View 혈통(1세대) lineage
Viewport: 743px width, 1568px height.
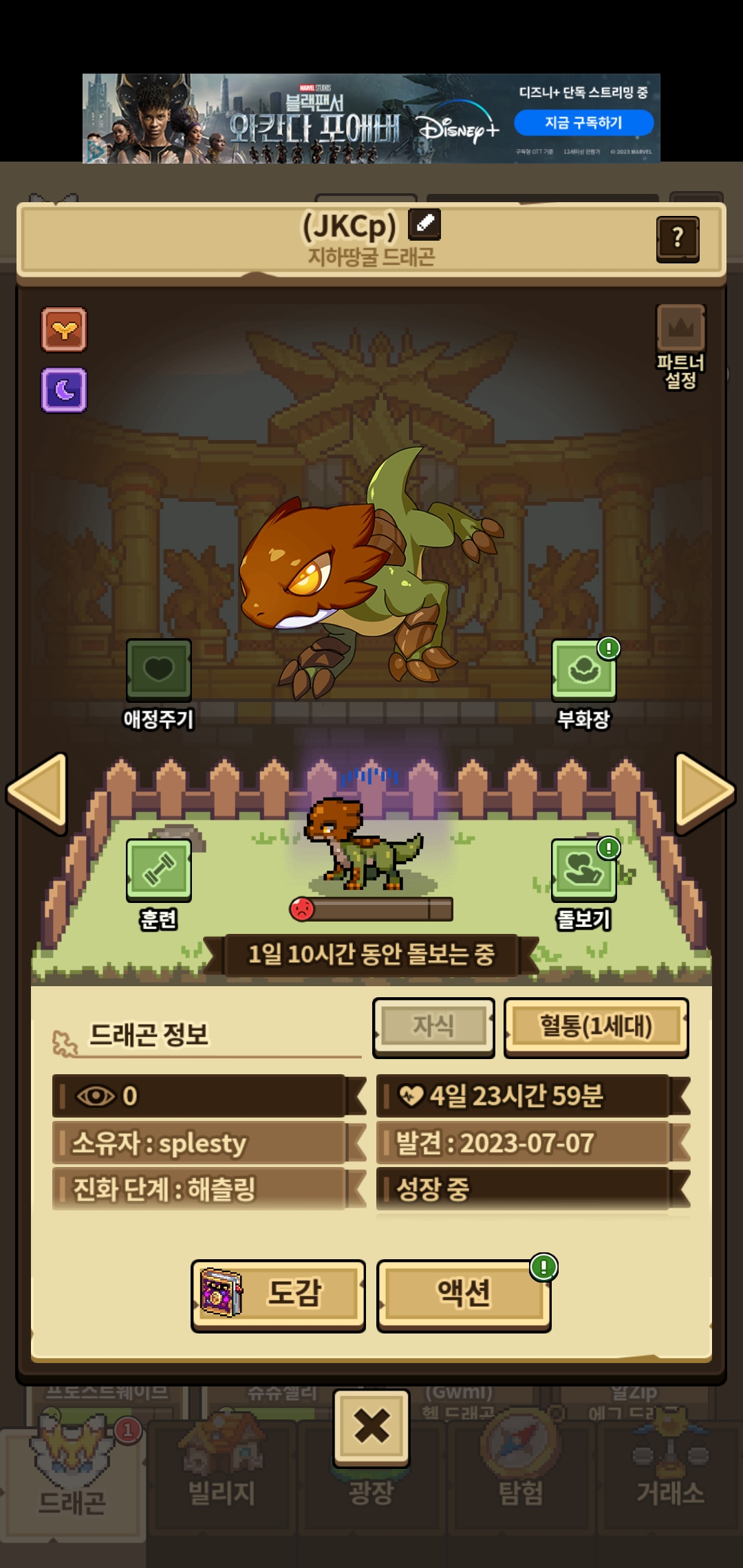pos(596,1027)
